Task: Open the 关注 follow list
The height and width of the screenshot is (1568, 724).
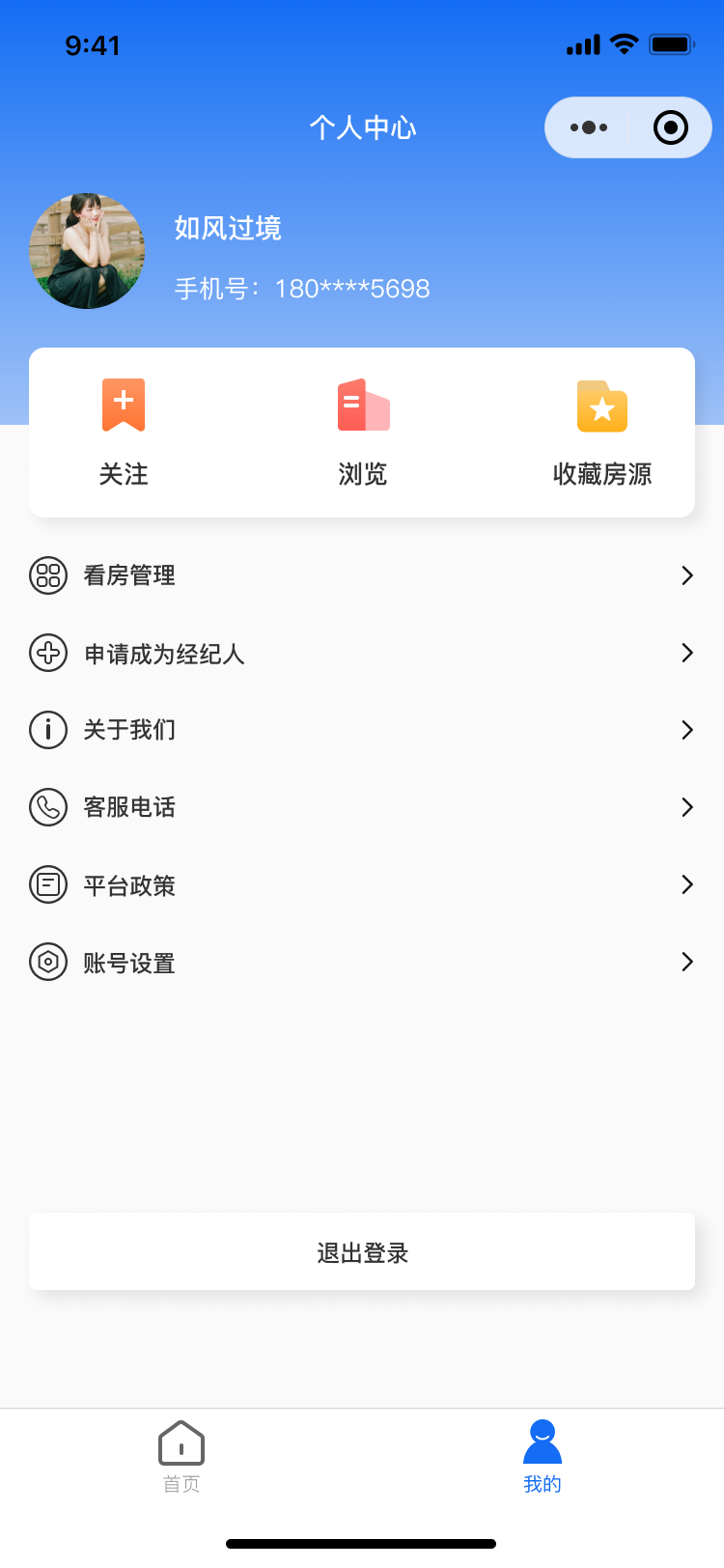Action: [x=124, y=432]
